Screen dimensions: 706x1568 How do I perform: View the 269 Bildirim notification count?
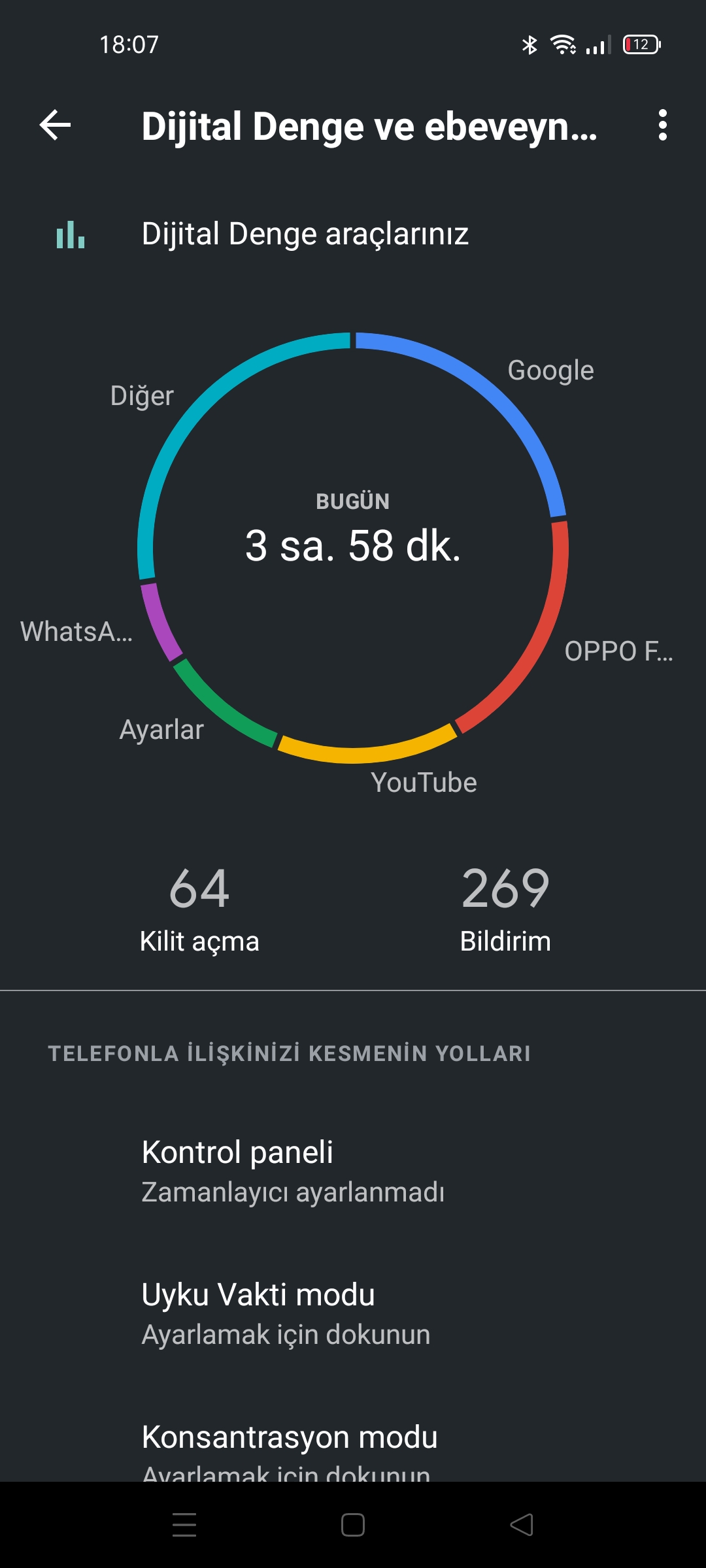point(505,909)
